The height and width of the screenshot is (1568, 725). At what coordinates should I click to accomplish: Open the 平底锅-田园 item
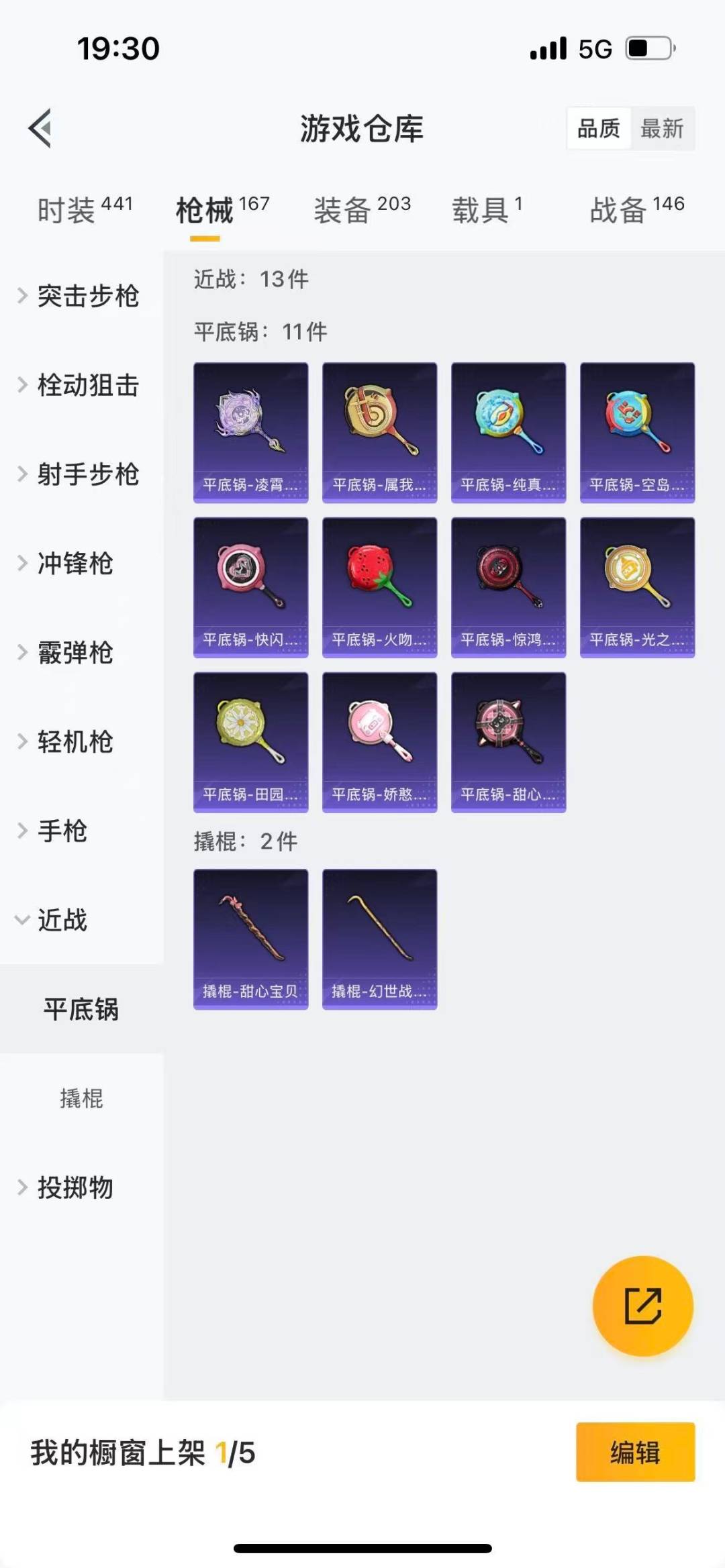[x=250, y=742]
